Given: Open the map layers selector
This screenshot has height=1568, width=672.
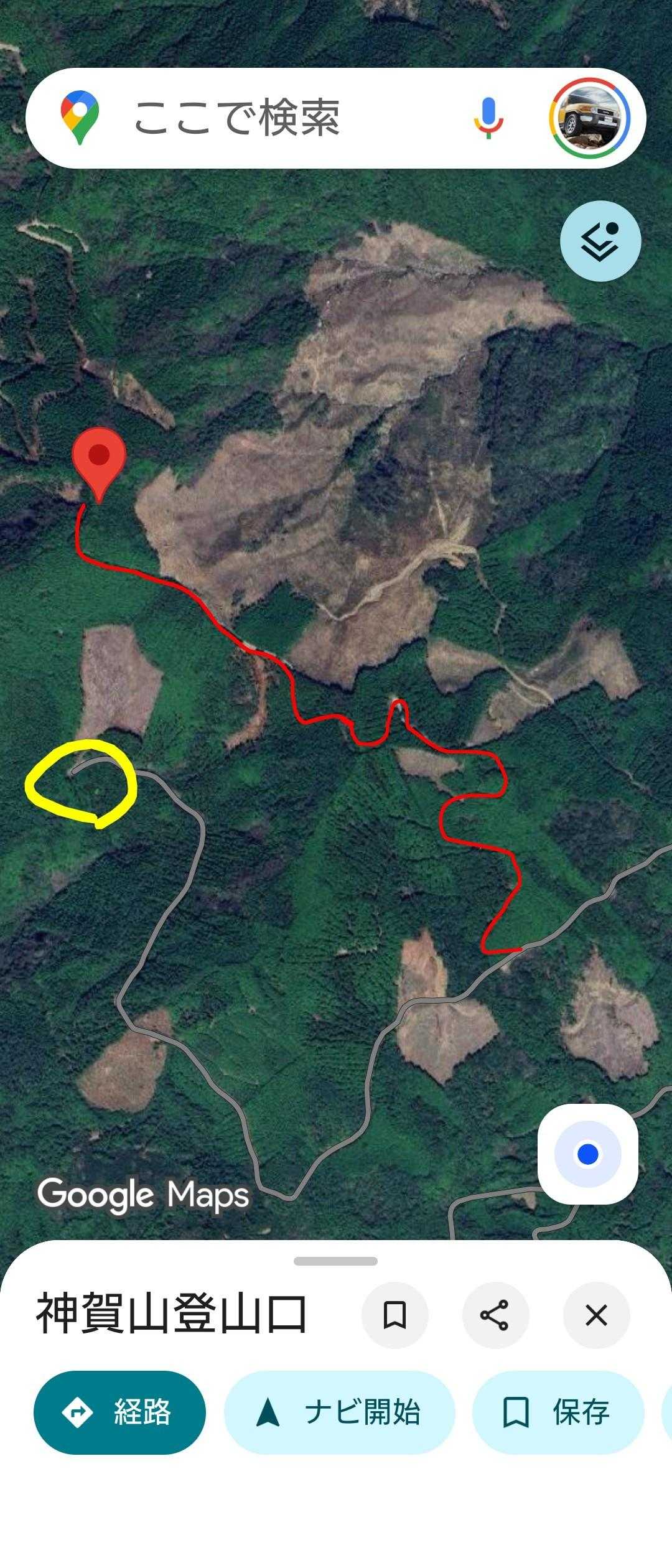Looking at the screenshot, I should click(600, 241).
